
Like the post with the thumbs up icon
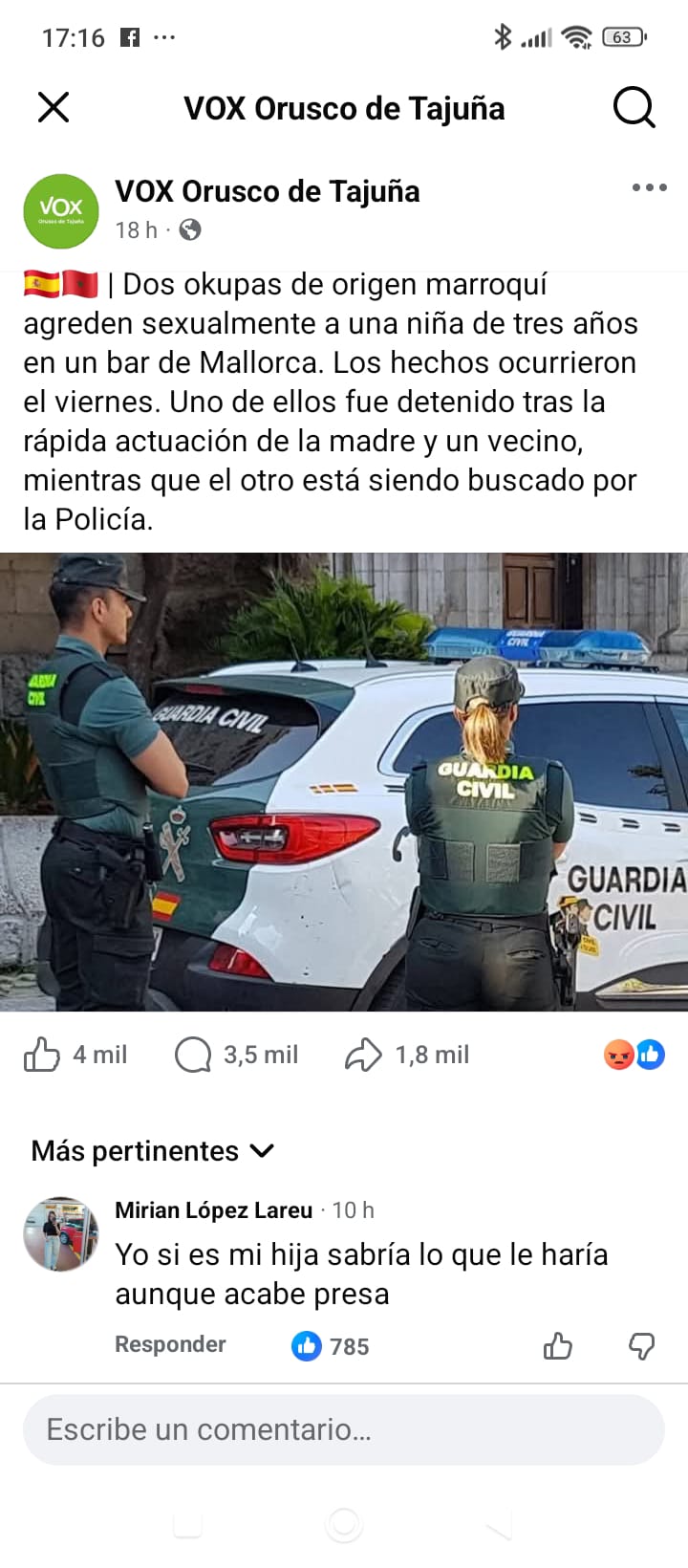click(40, 1055)
